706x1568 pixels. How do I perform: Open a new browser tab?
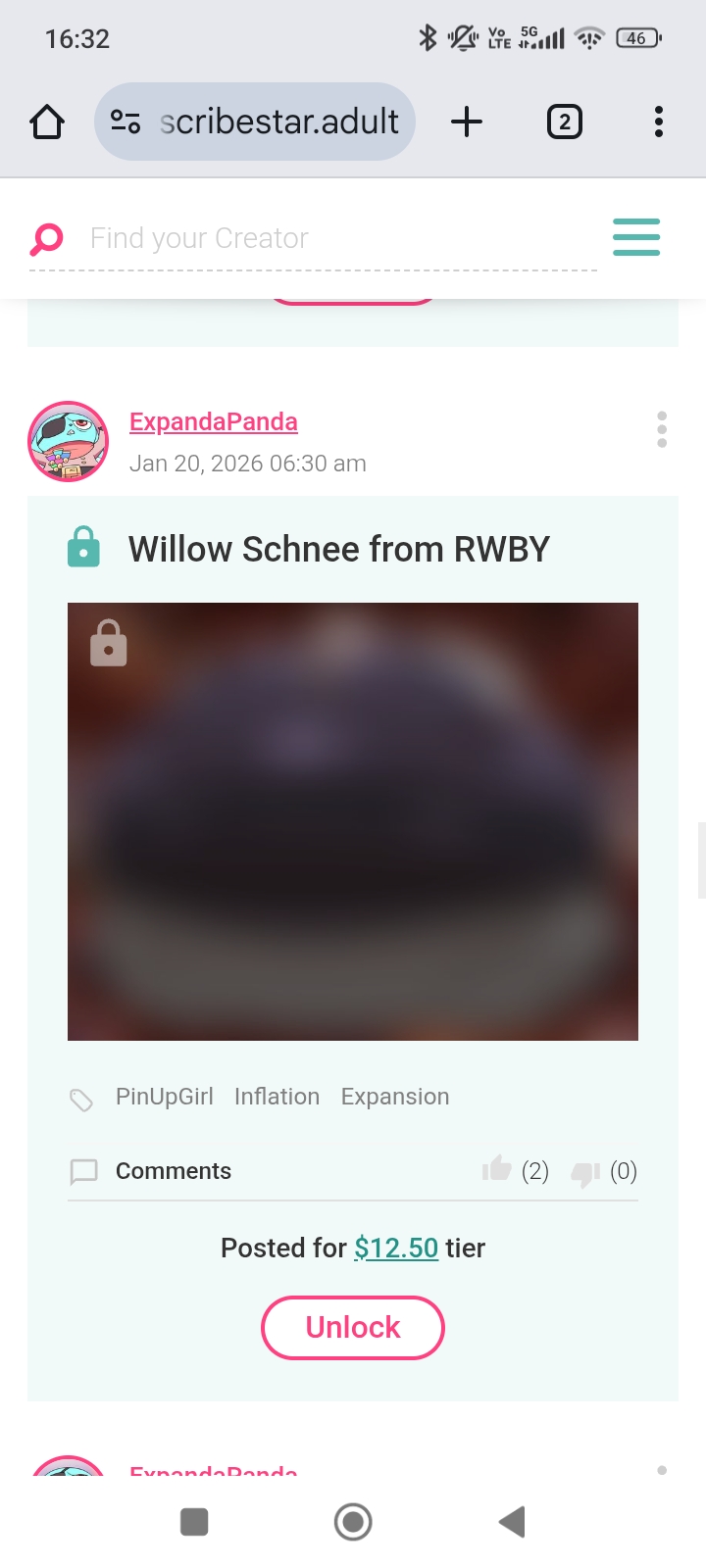click(467, 122)
